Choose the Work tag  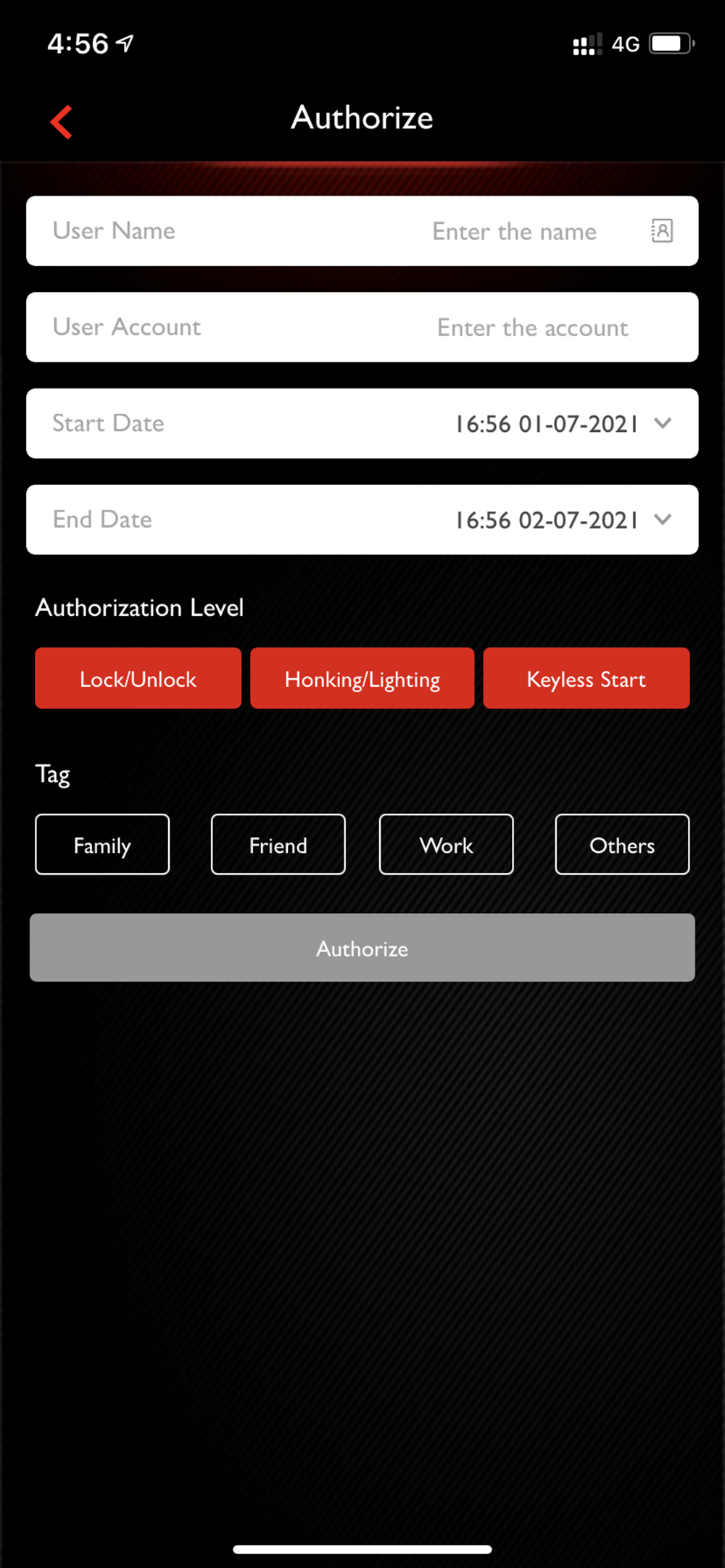[447, 845]
